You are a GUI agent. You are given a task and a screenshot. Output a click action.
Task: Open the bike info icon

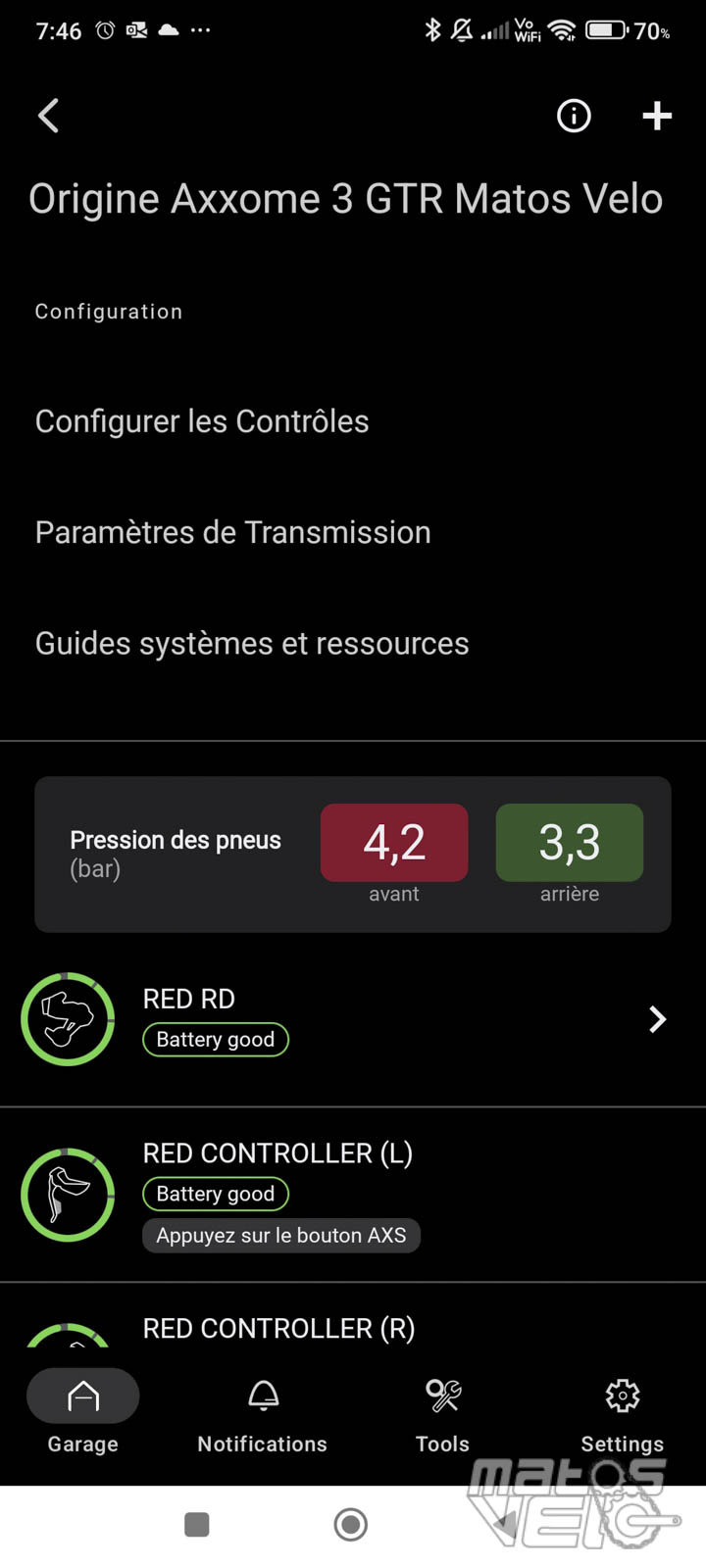pos(574,116)
